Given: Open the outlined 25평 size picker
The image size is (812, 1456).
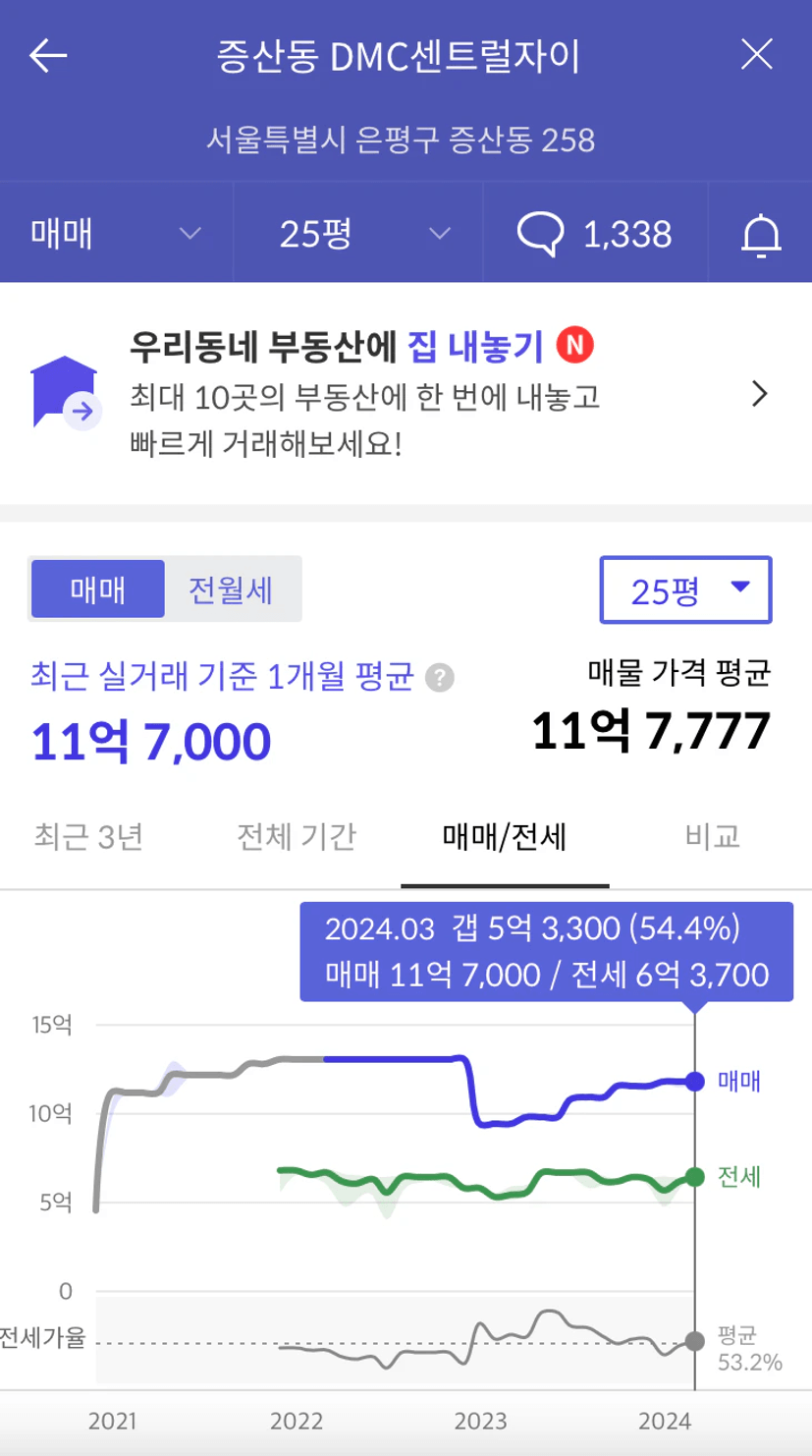Looking at the screenshot, I should pyautogui.click(x=685, y=589).
